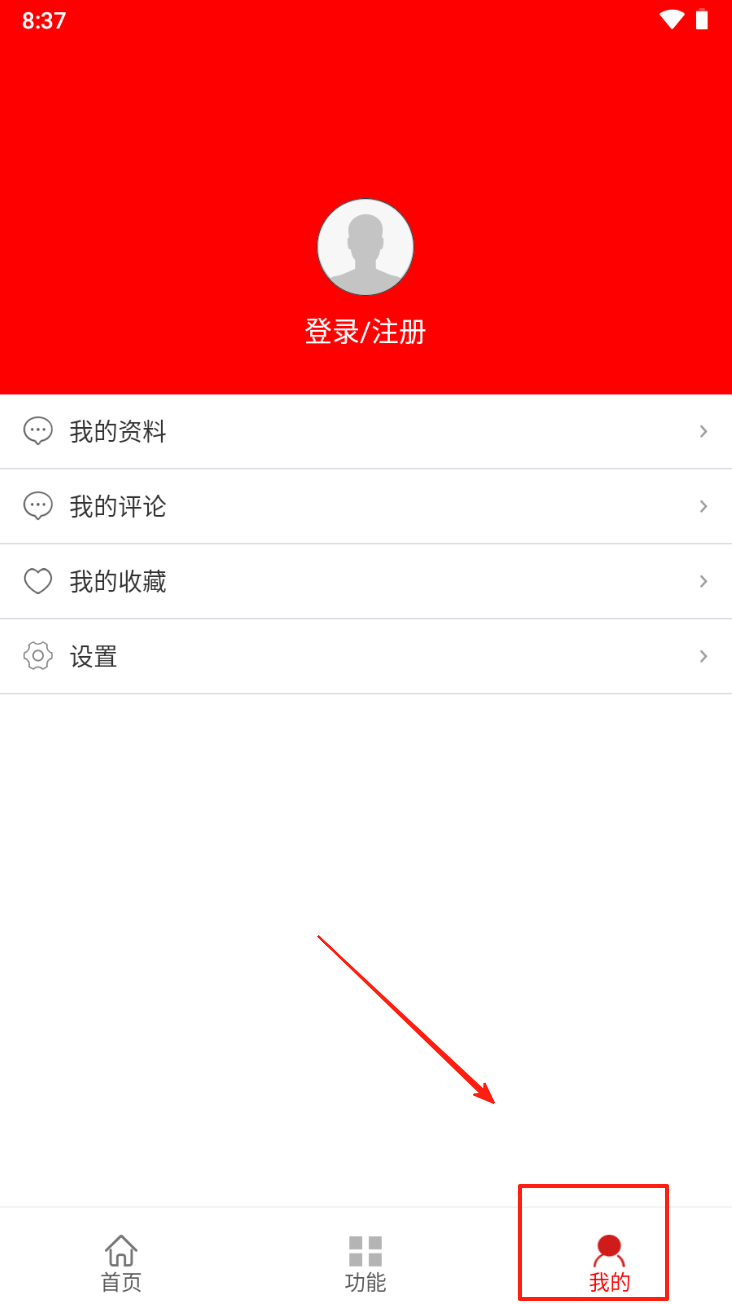Open 登录/注册 to sign in
Screen dimensions: 732x1304
365,332
